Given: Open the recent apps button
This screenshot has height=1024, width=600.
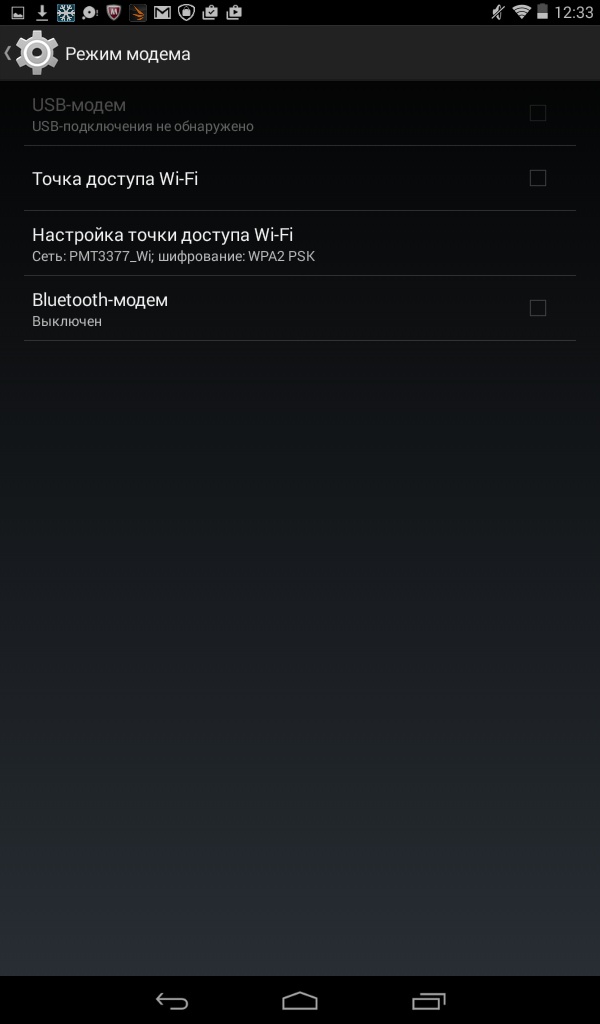Looking at the screenshot, I should pyautogui.click(x=428, y=1000).
